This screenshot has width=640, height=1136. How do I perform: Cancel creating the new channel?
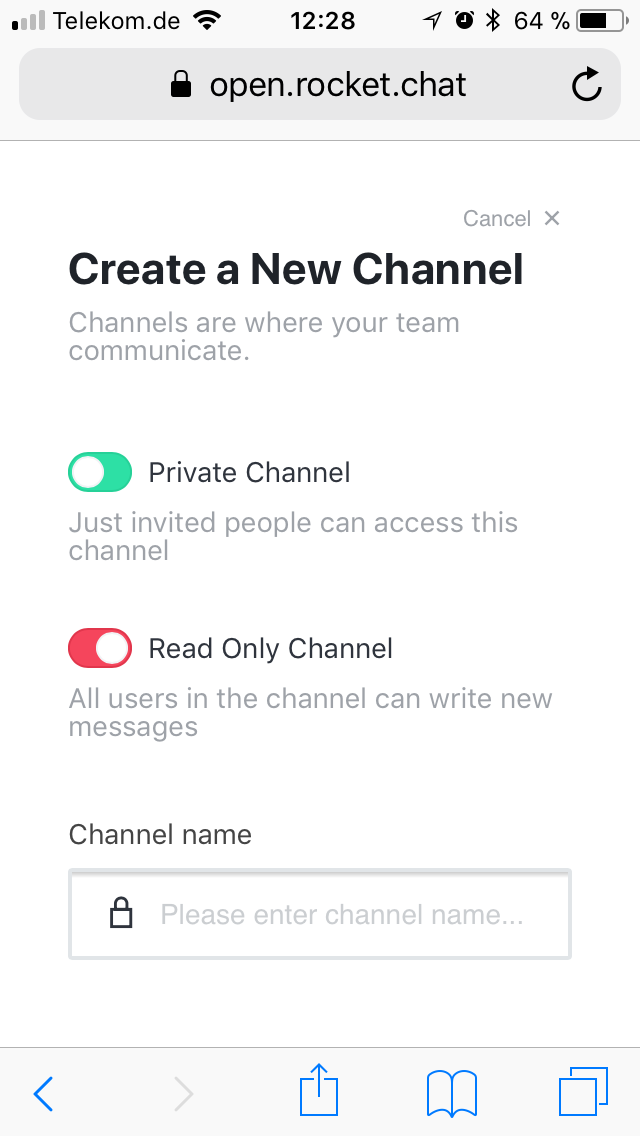[511, 219]
